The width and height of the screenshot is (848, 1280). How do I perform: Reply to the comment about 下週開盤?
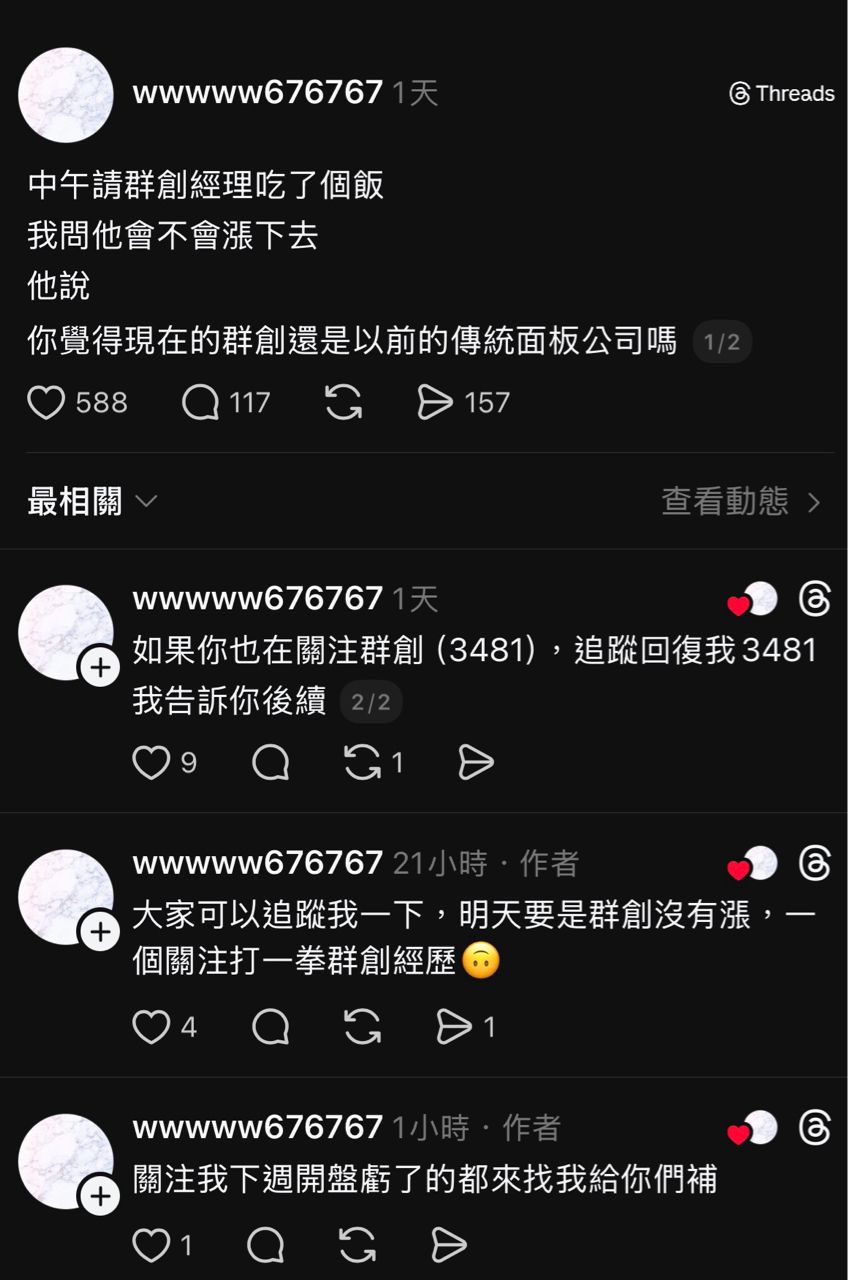[266, 1245]
